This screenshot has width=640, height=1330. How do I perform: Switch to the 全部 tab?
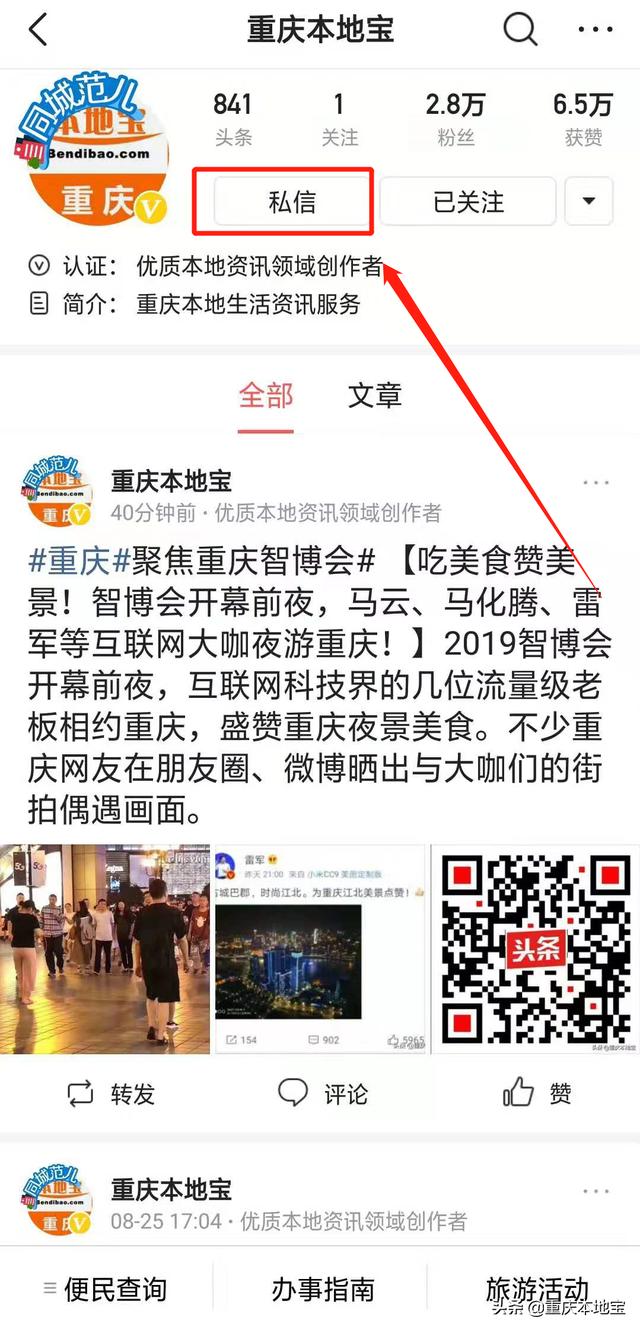266,395
